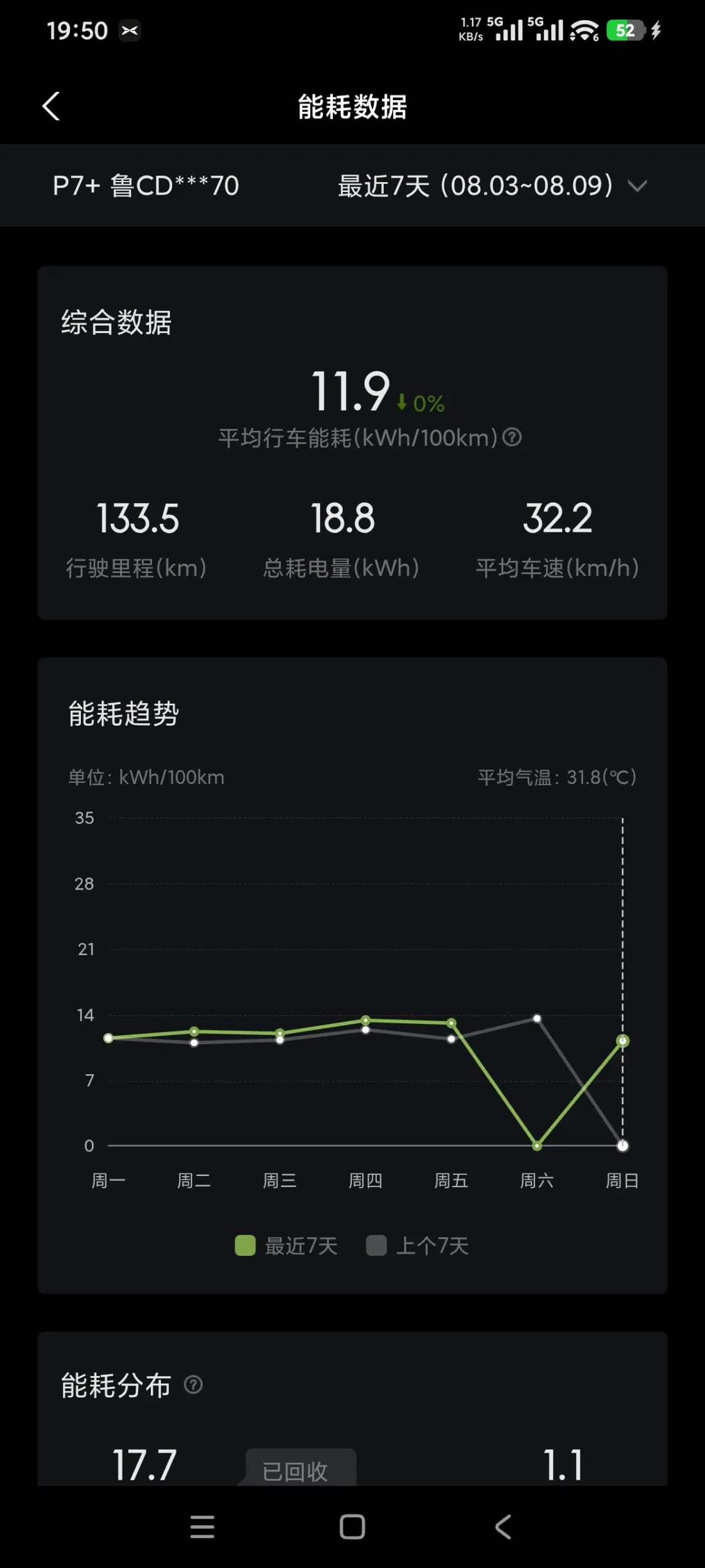Open recent apps from the navigation bar
The image size is (705, 1568).
pyautogui.click(x=202, y=1527)
